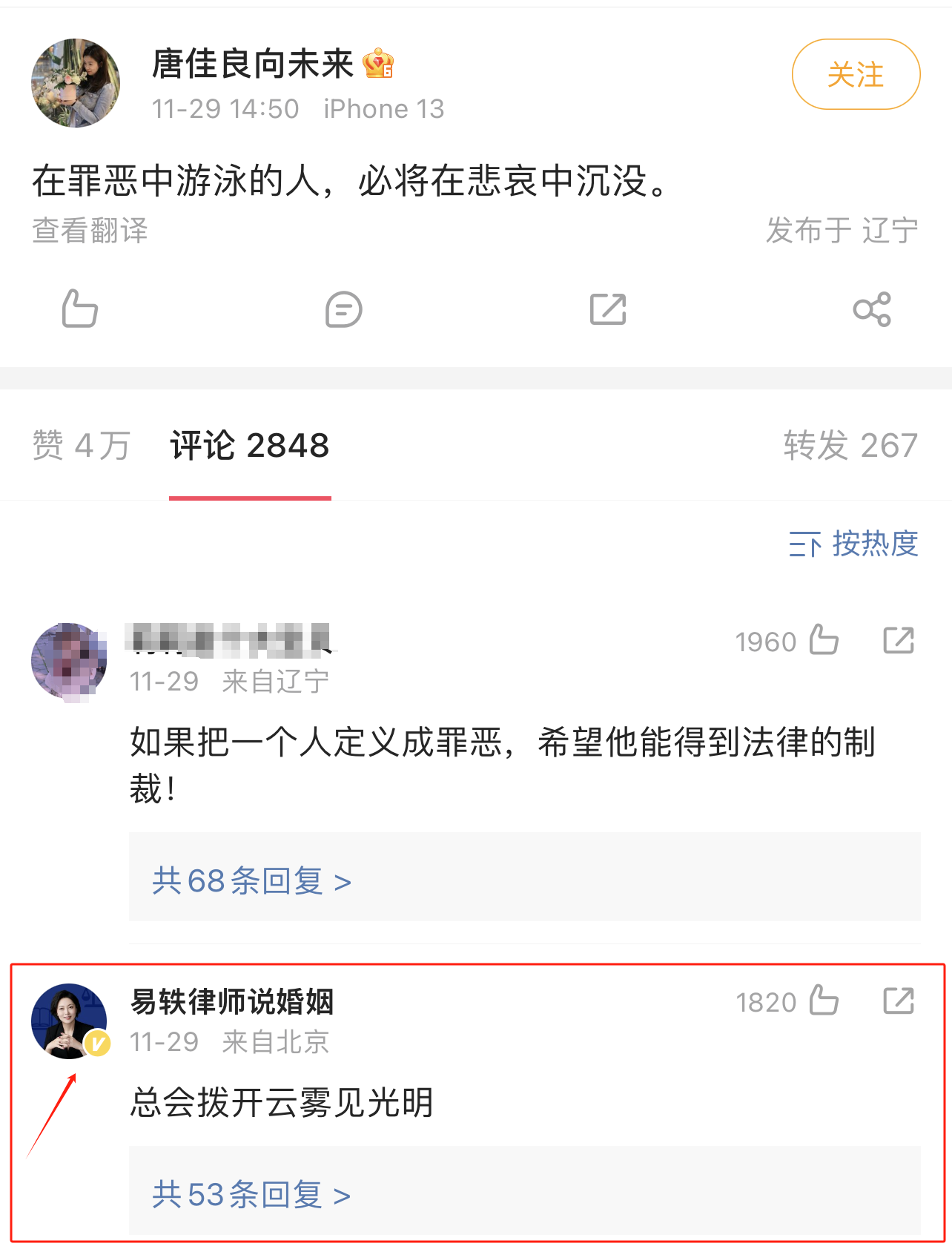Expand 共68条回复 replies
Viewport: 952px width, 1252px height.
tap(252, 880)
